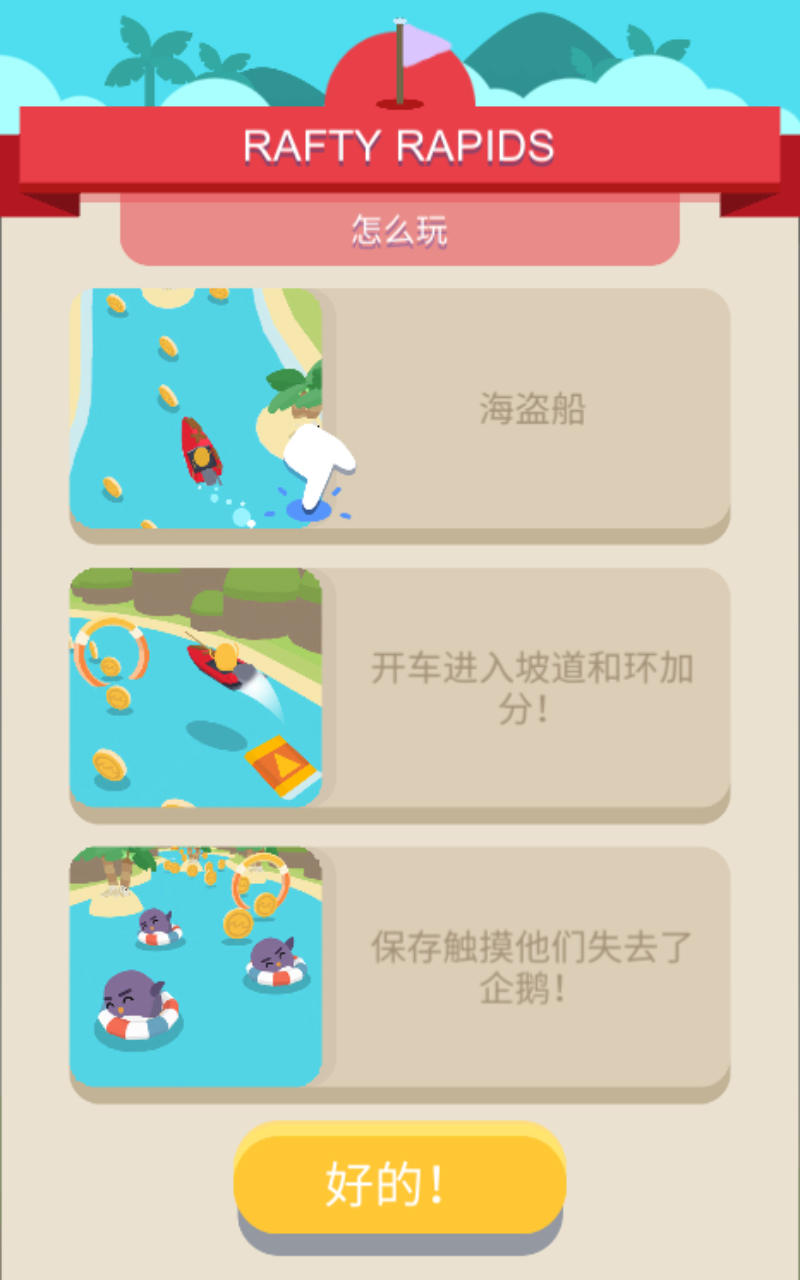Image resolution: width=800 pixels, height=1280 pixels.
Task: Tap the yellow 好的! button
Action: click(x=400, y=1180)
